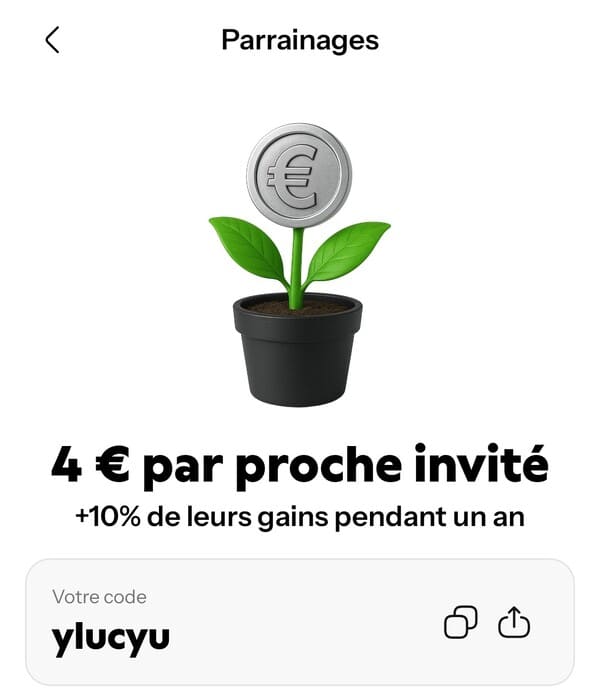Share the referral code ylucyu

point(514,623)
